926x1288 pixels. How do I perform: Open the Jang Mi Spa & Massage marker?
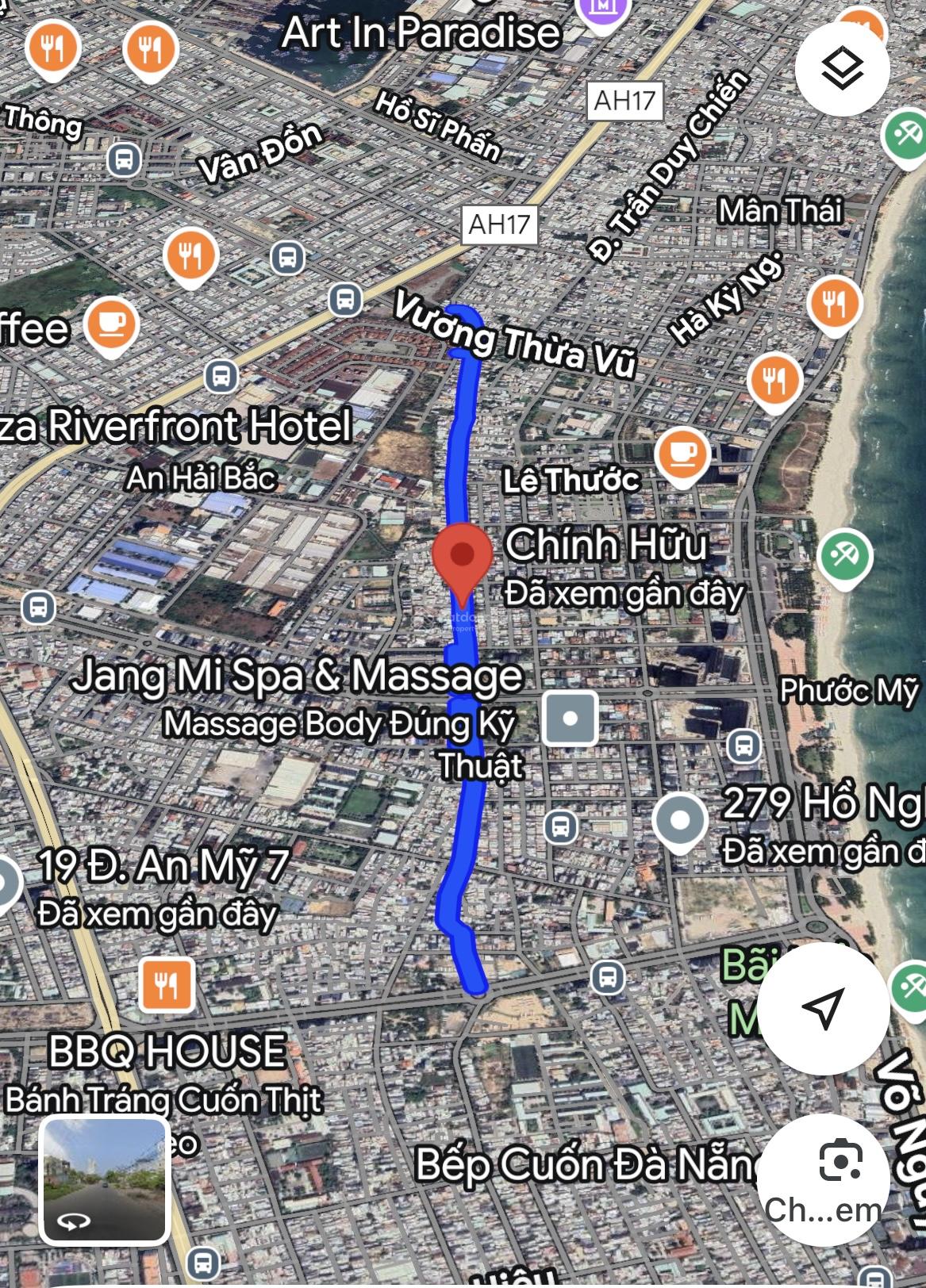pos(570,719)
